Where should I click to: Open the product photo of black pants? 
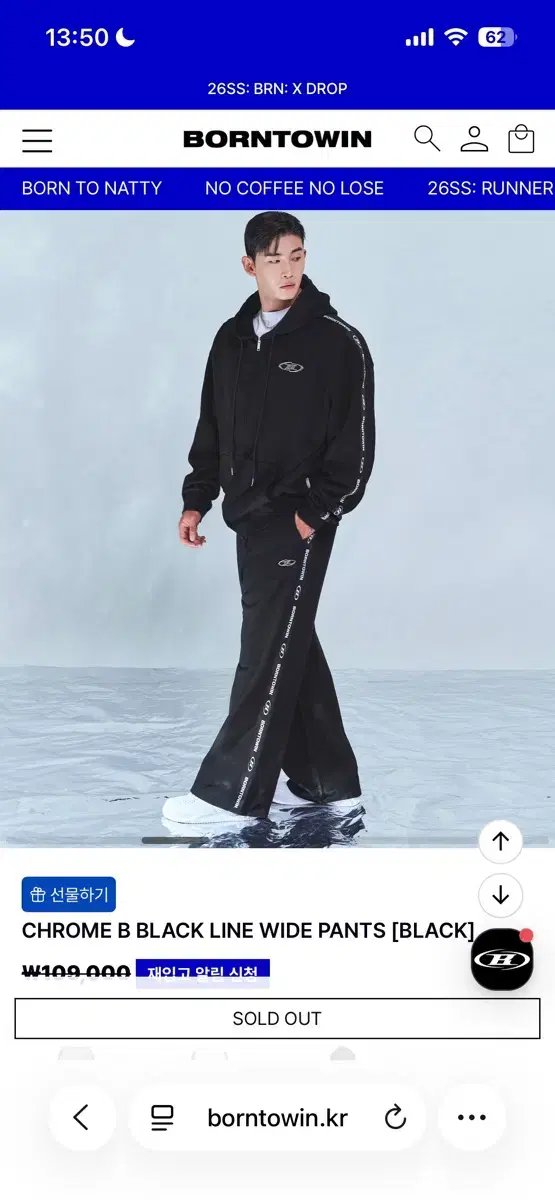coord(277,529)
